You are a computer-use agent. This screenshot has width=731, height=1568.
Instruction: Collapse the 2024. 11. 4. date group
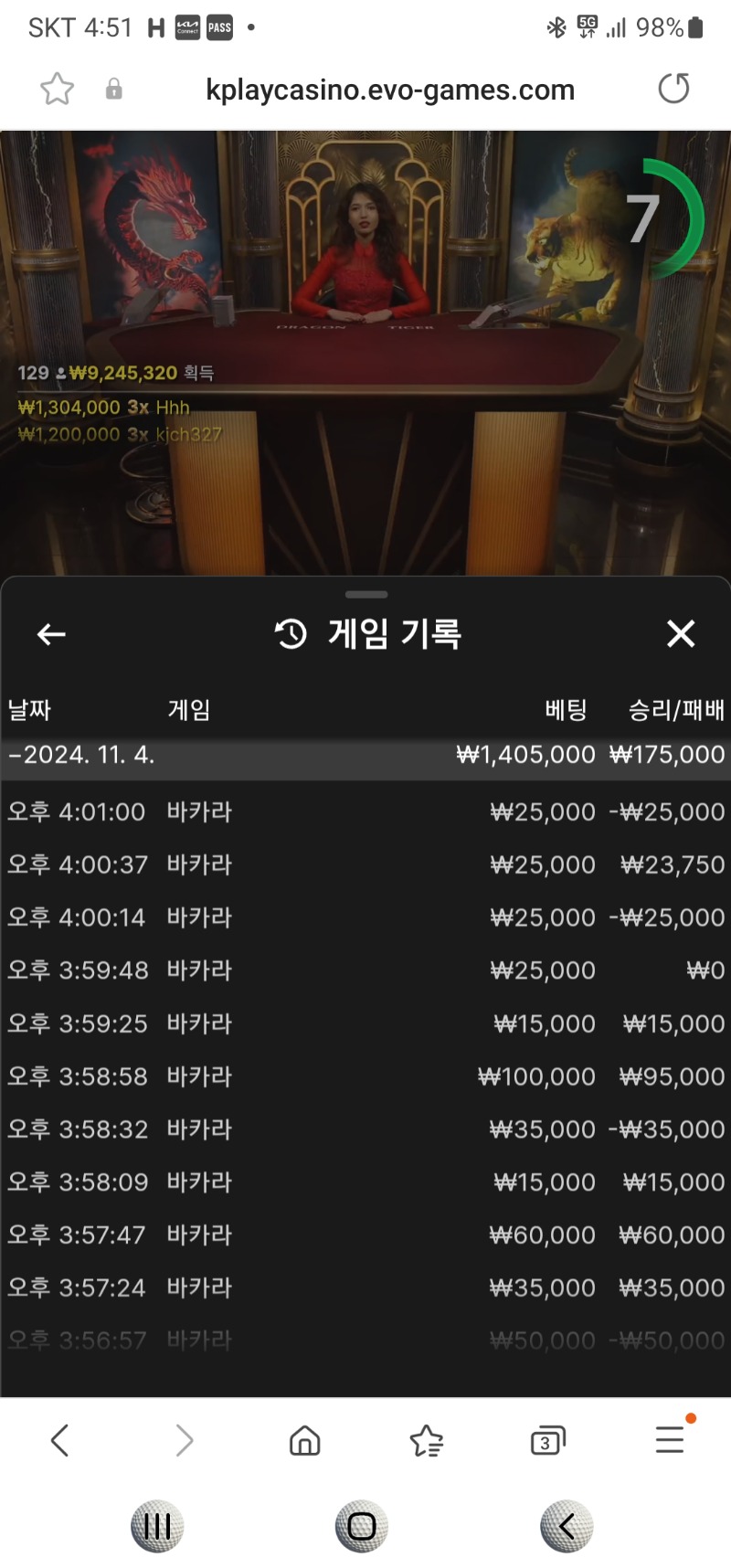pos(82,755)
